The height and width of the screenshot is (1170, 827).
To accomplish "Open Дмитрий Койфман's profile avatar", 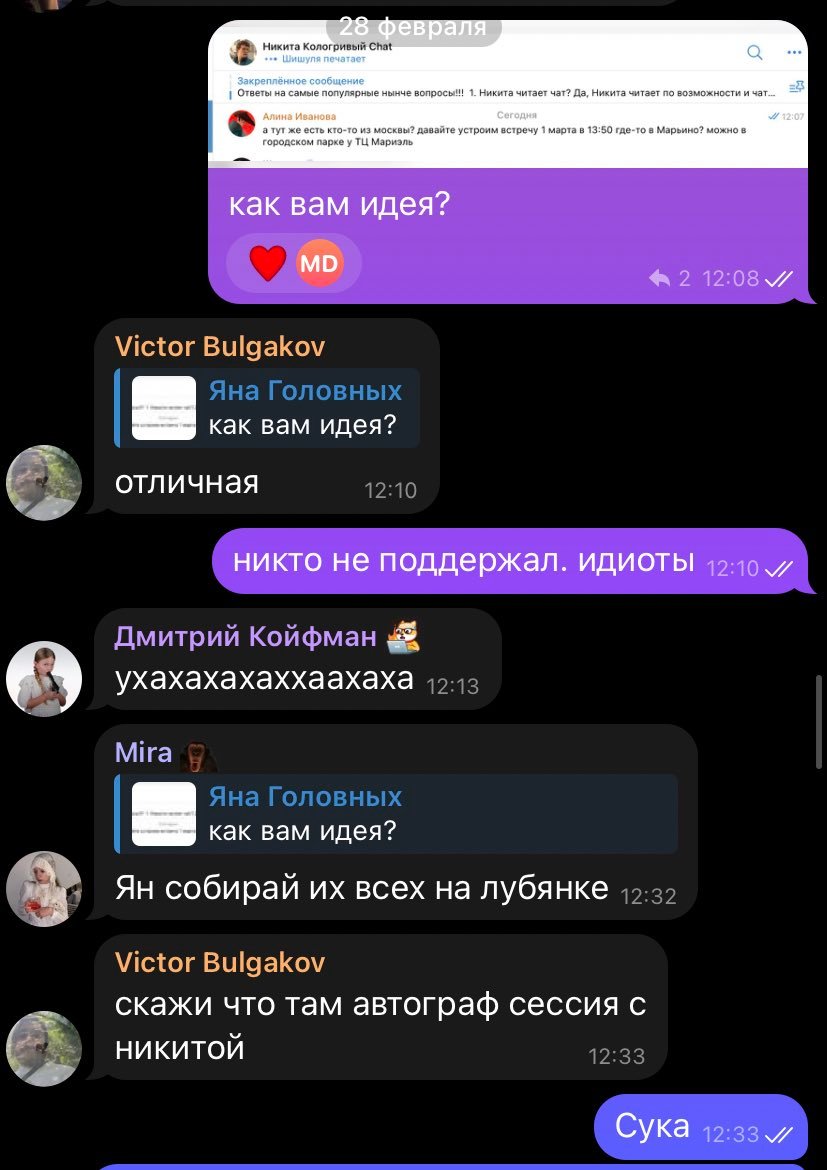I will (44, 678).
